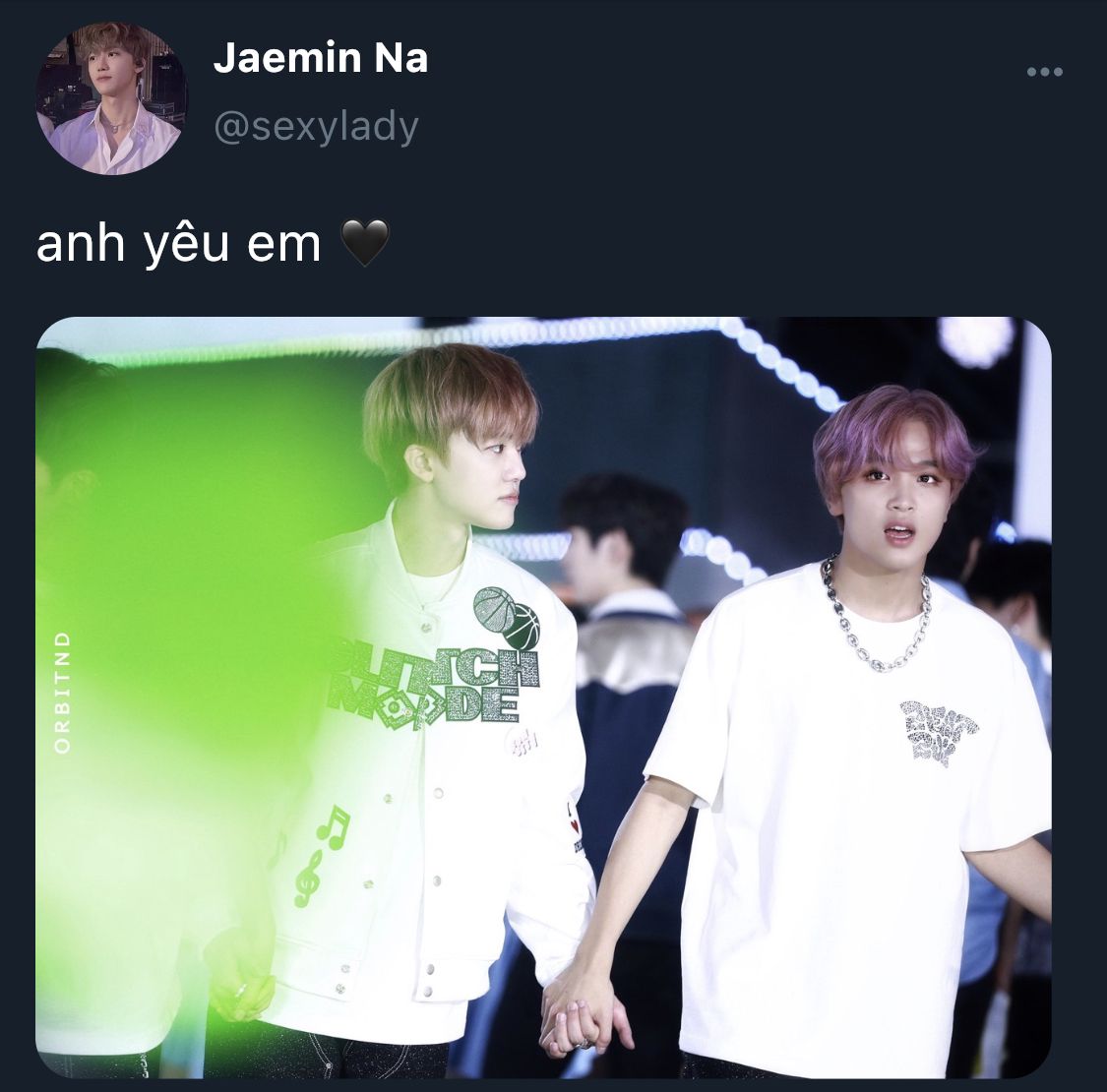The width and height of the screenshot is (1107, 1092).
Task: Open the attached photo in full view
Action: (543, 698)
